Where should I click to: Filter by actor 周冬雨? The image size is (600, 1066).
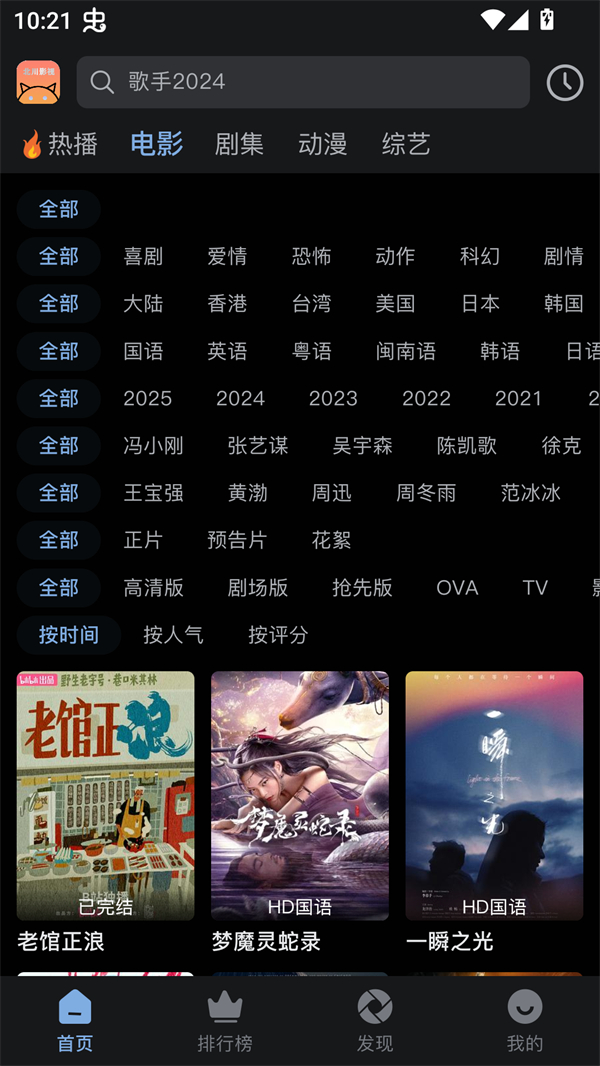tap(426, 493)
